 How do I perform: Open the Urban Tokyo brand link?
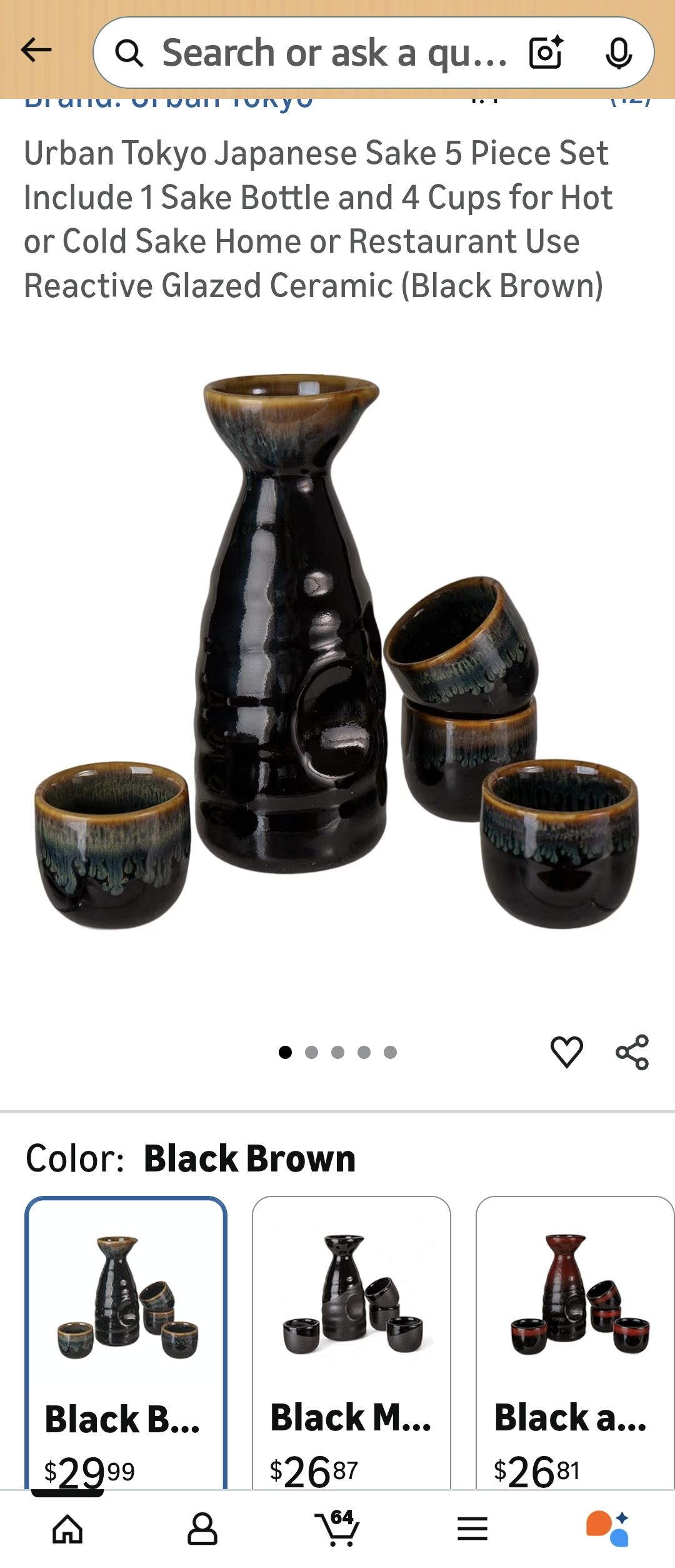tap(169, 103)
